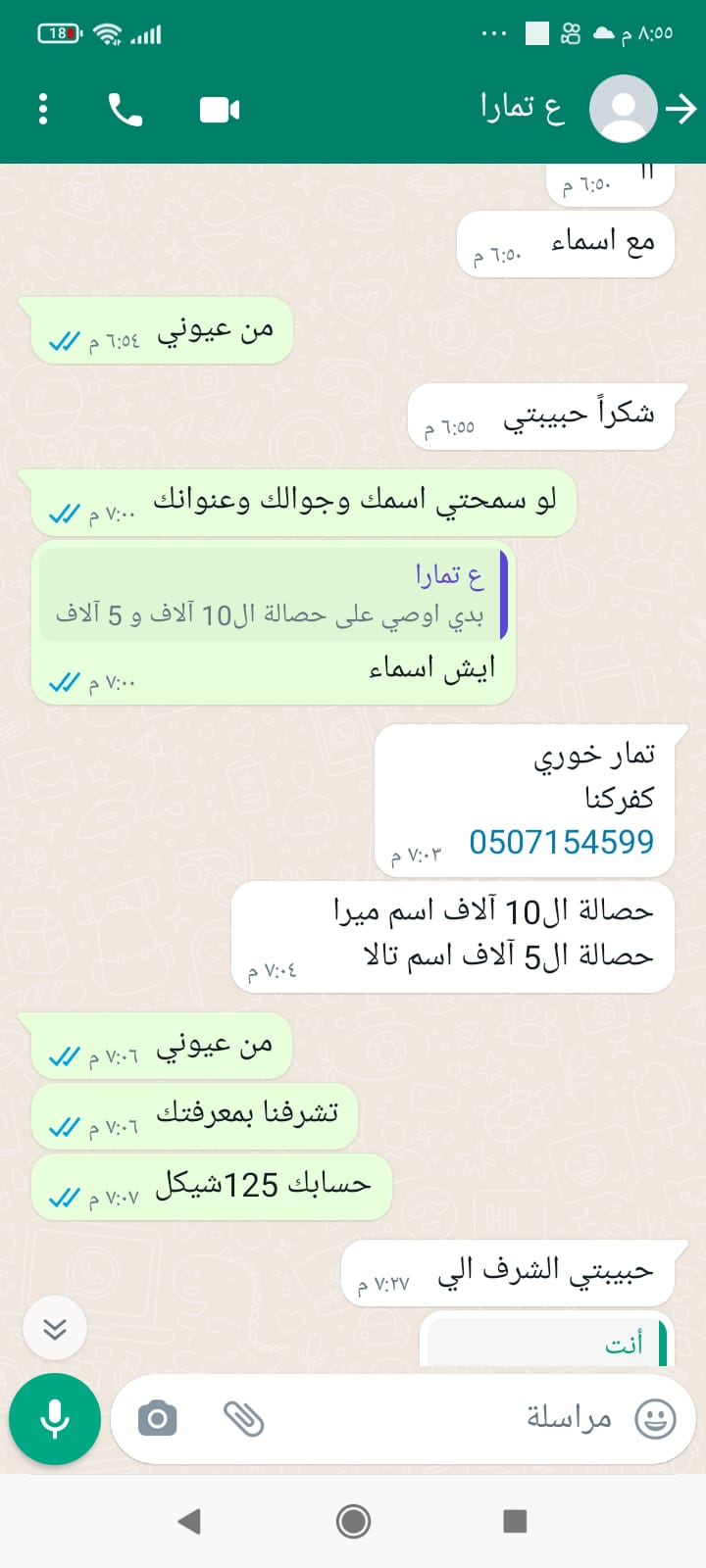Open ع تمارا contact profile

coord(520,108)
